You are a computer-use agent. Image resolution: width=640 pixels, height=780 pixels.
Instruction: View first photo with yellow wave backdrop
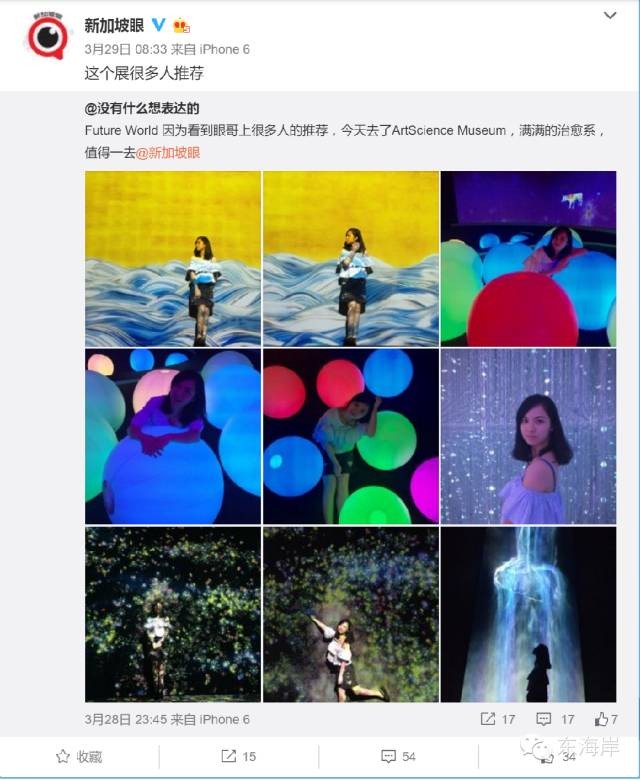click(x=173, y=258)
